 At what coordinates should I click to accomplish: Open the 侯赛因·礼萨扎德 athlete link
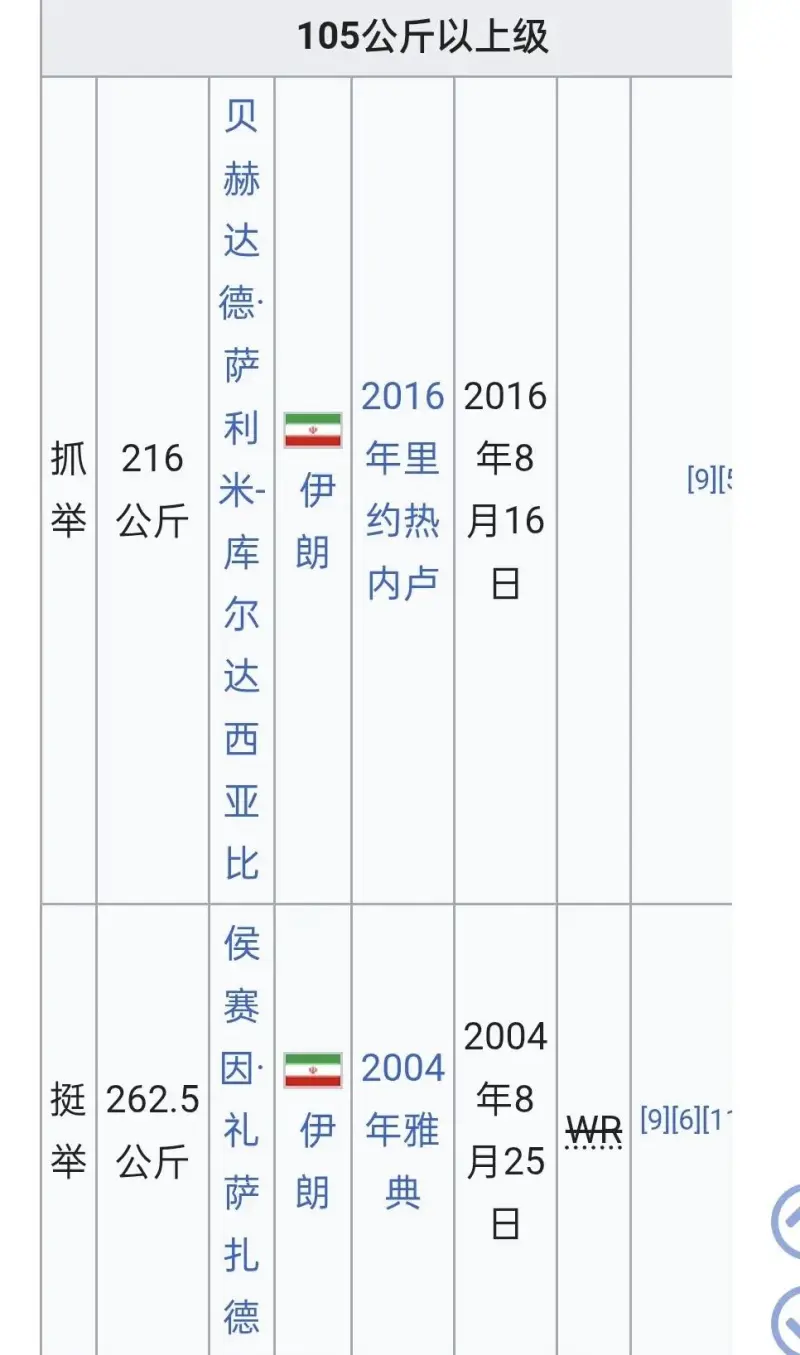point(241,1130)
